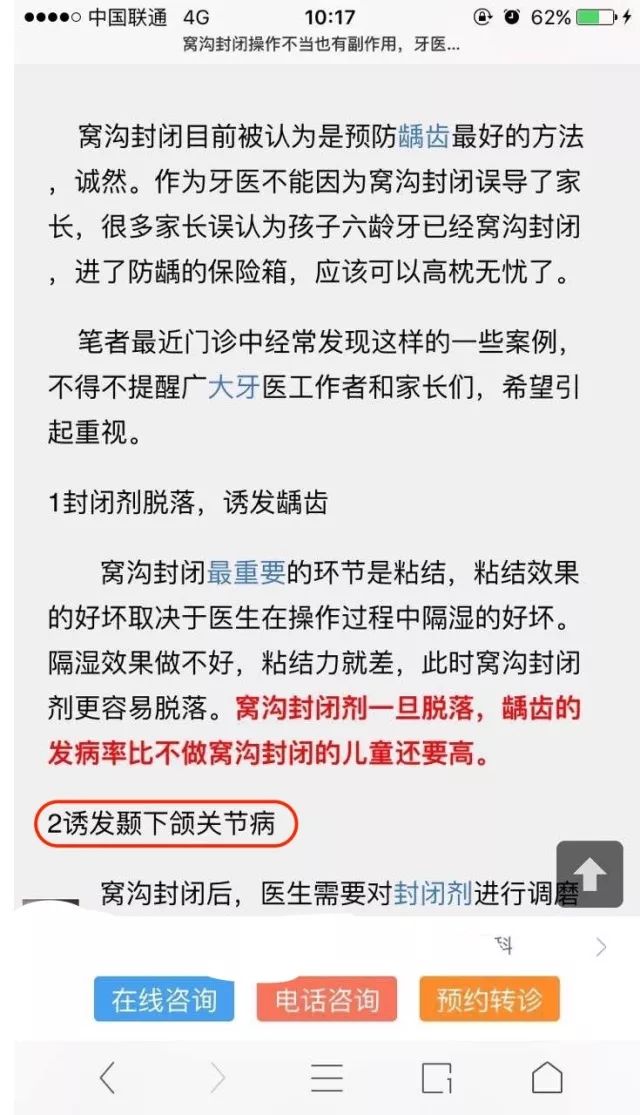Image resolution: width=640 pixels, height=1115 pixels.
Task: Open the browser tabs view
Action: pos(437,1077)
